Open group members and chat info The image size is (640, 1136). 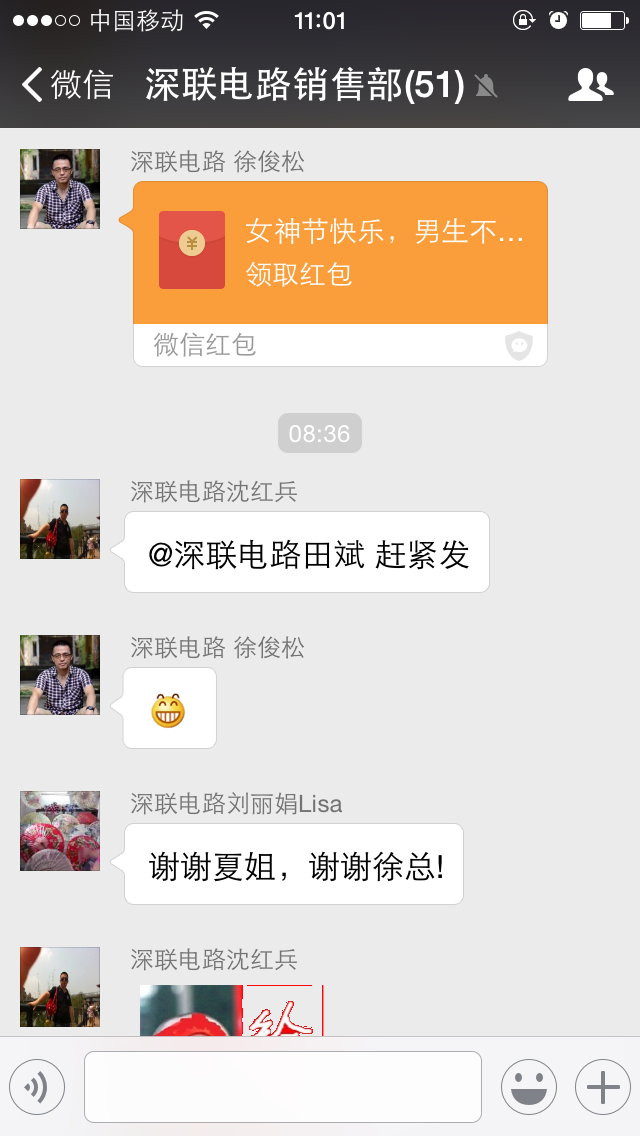[x=590, y=86]
